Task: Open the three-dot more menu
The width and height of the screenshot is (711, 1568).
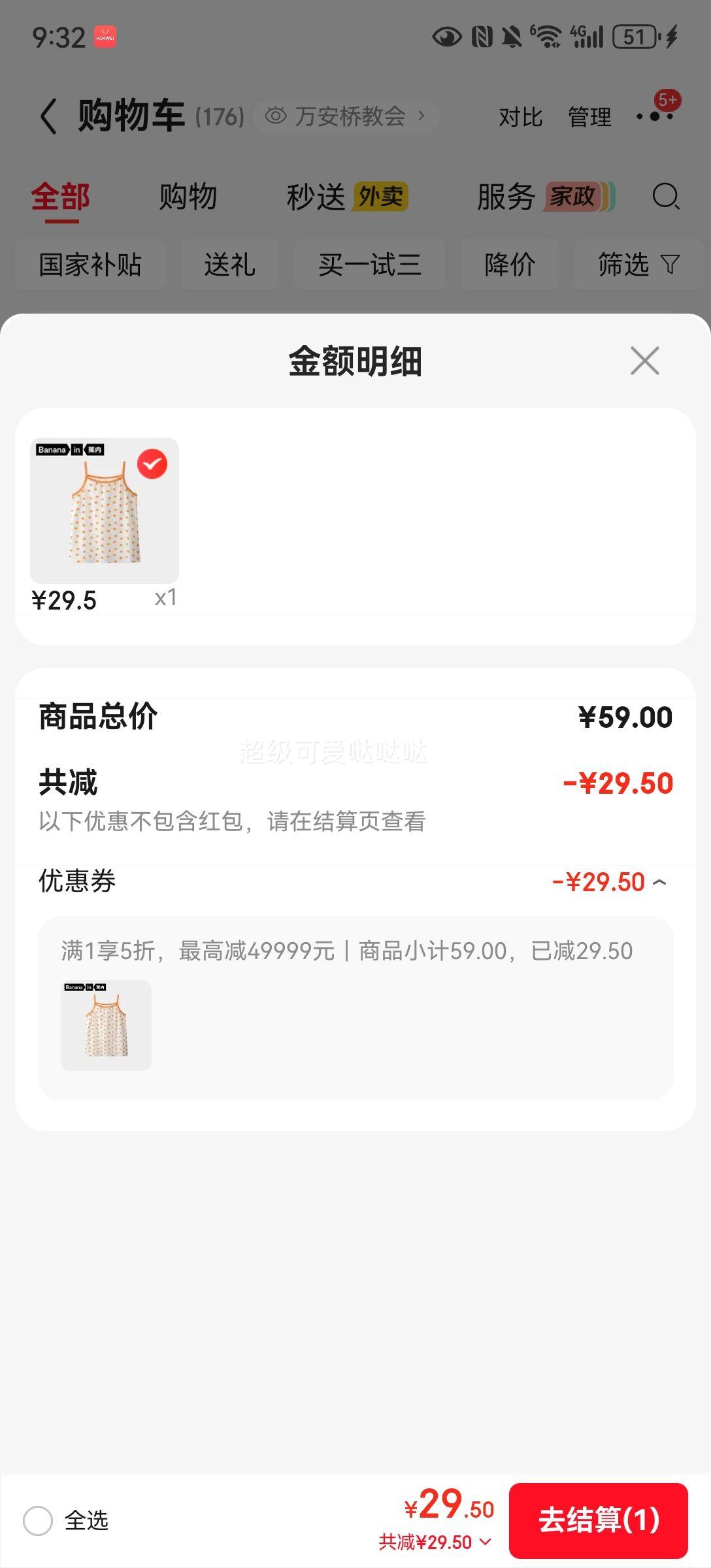Action: [x=655, y=117]
